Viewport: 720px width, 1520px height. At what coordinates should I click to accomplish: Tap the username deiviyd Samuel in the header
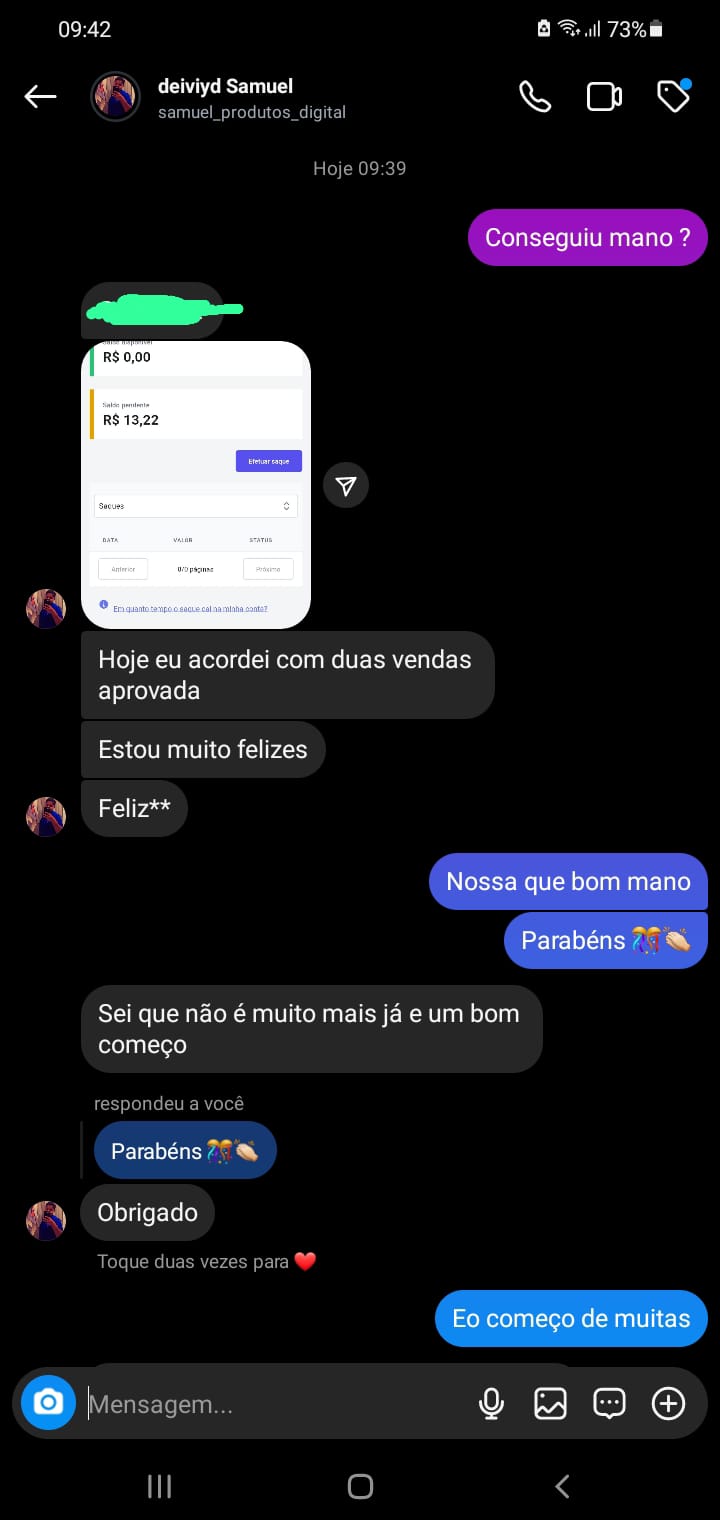(x=224, y=86)
